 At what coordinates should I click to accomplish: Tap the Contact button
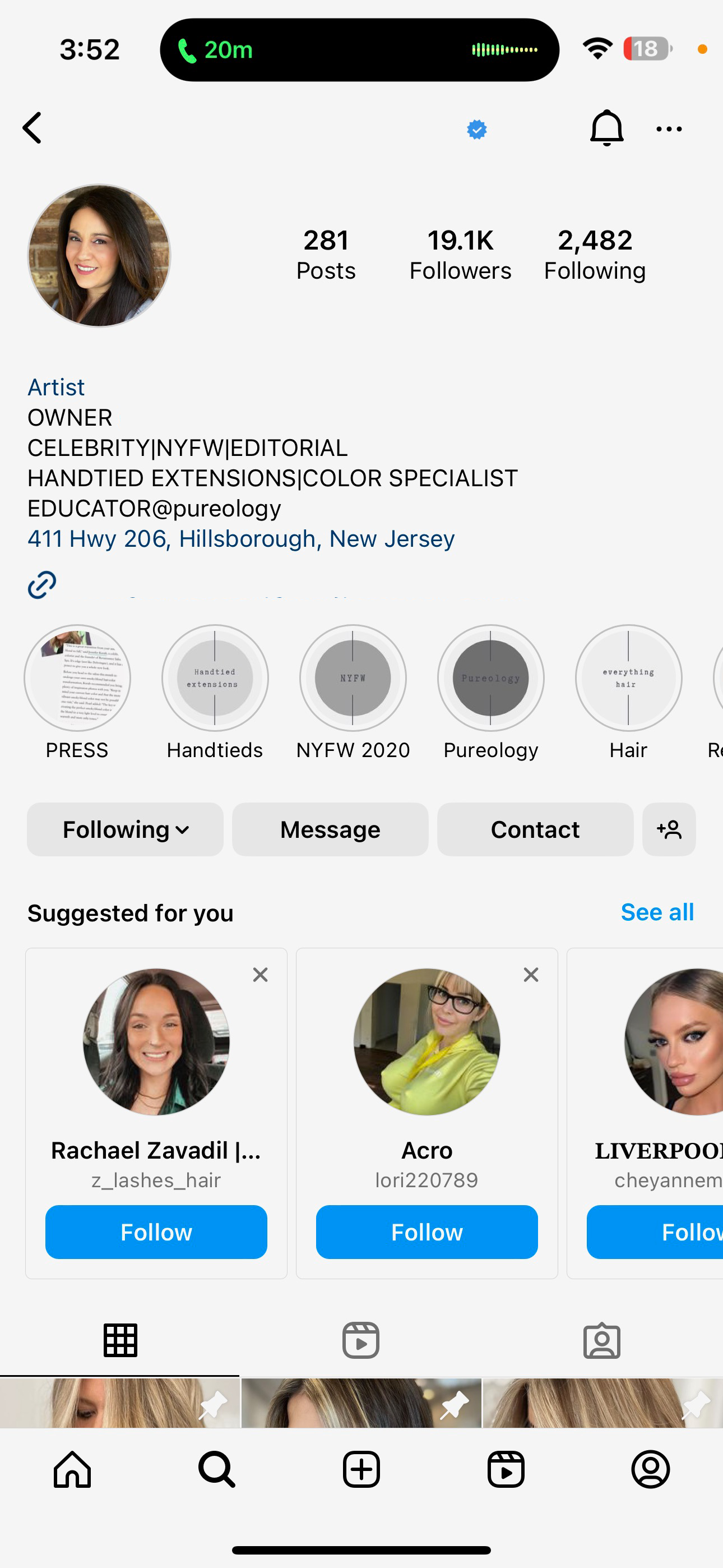pos(535,829)
